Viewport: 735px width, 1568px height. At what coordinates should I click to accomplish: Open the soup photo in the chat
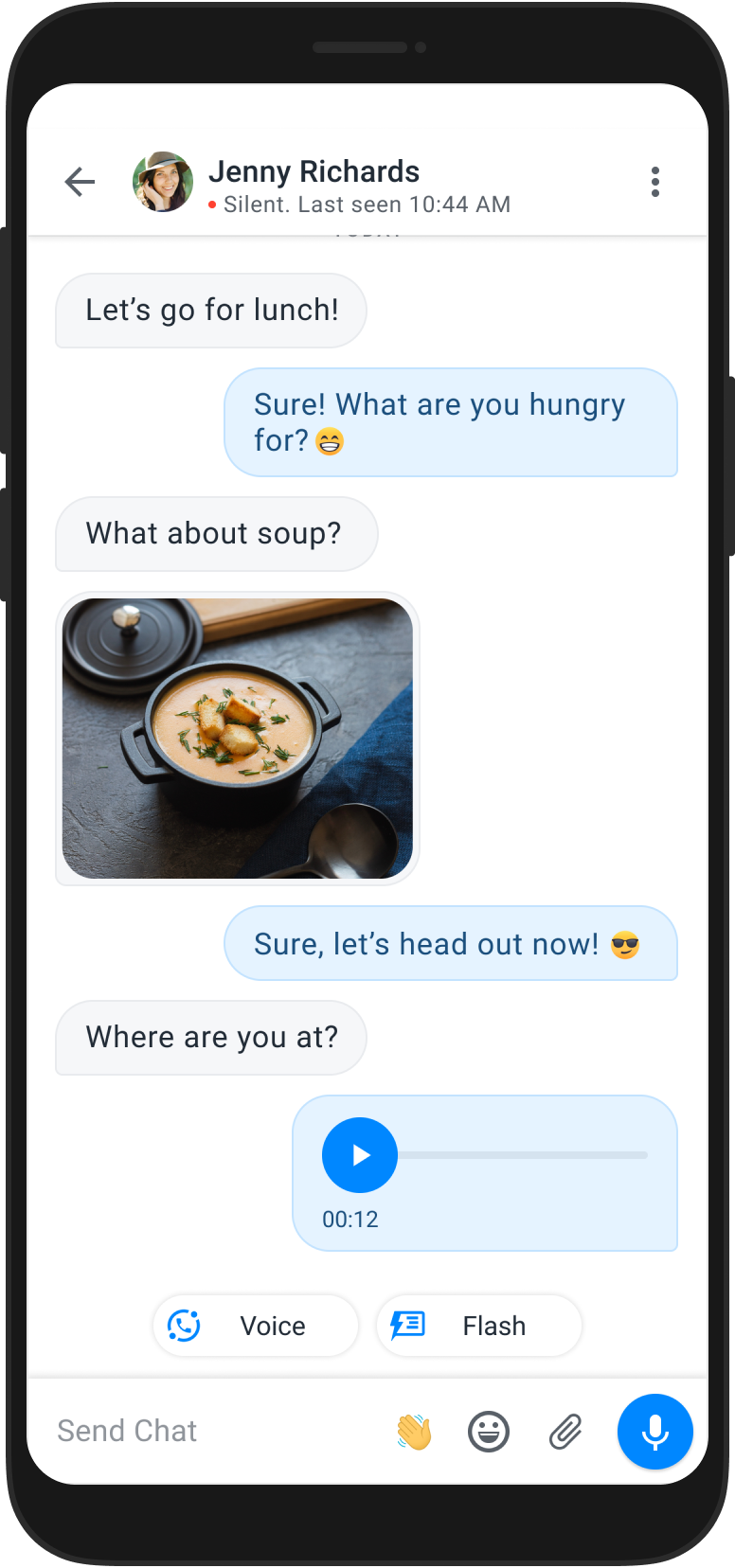(238, 739)
